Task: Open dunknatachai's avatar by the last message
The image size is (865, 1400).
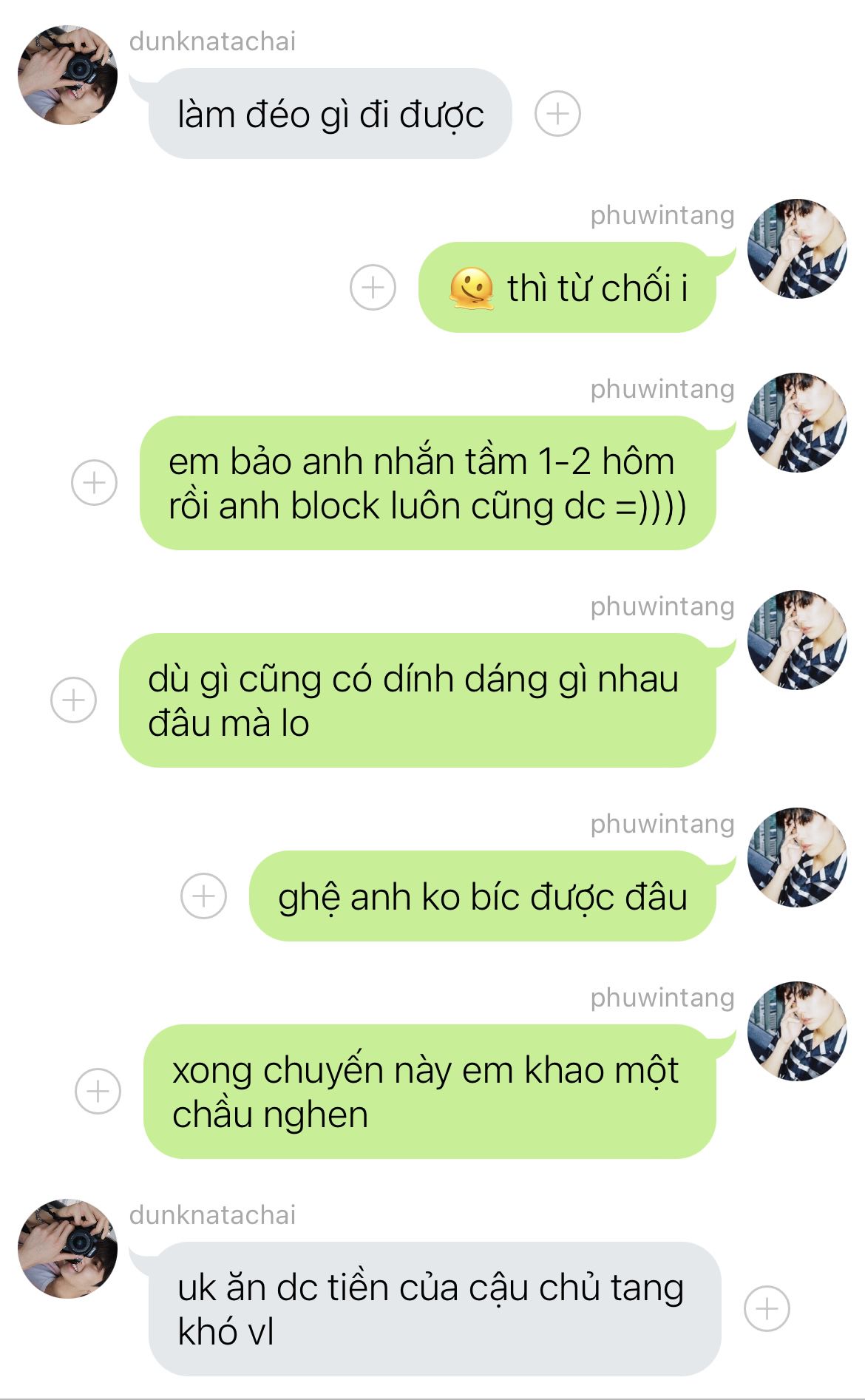Action: point(67,1248)
